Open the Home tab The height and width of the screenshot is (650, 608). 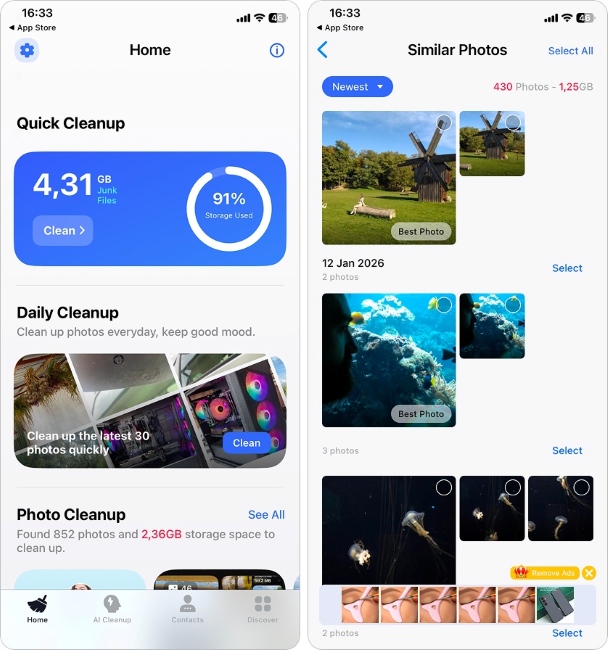[x=37, y=608]
